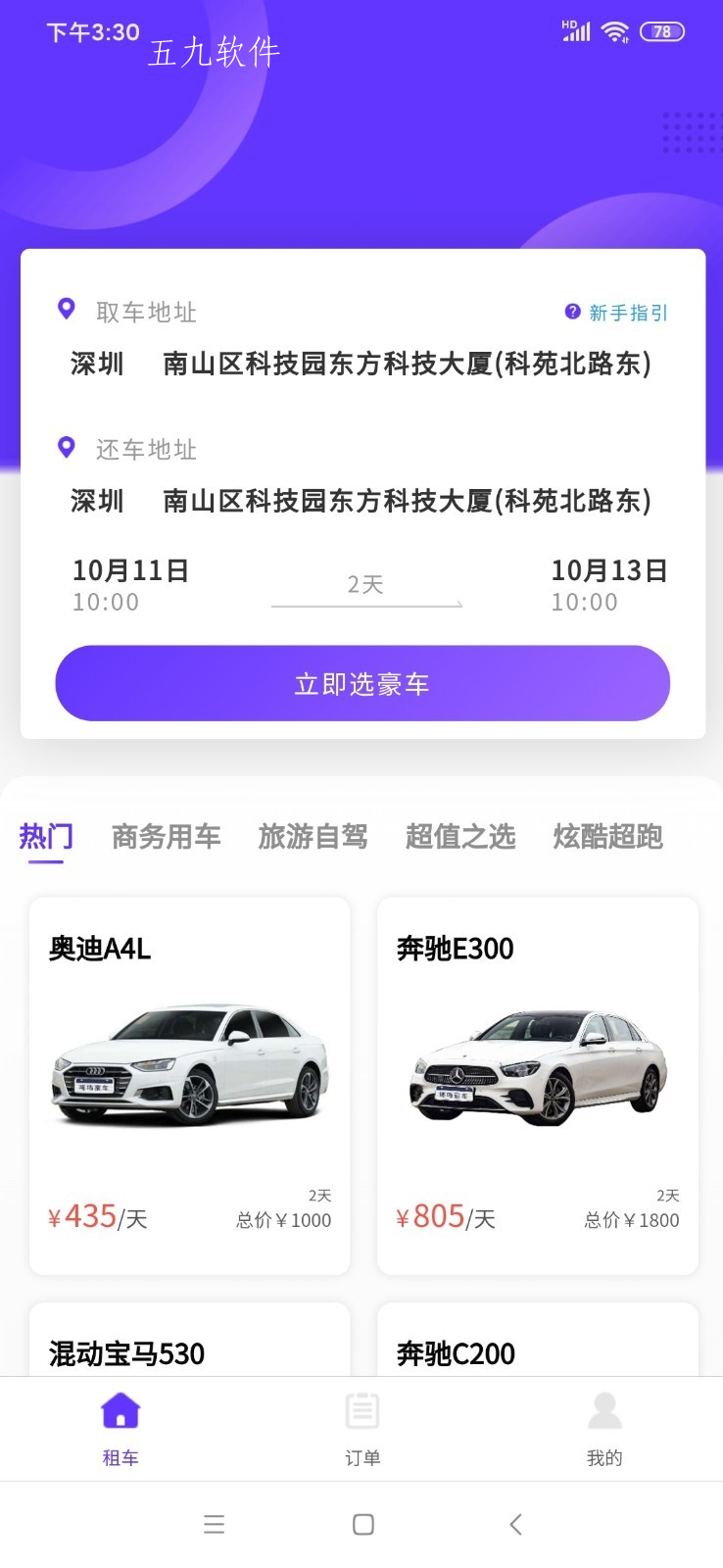723x1568 pixels.
Task: Go to the 订单 orders tab
Action: click(362, 1429)
